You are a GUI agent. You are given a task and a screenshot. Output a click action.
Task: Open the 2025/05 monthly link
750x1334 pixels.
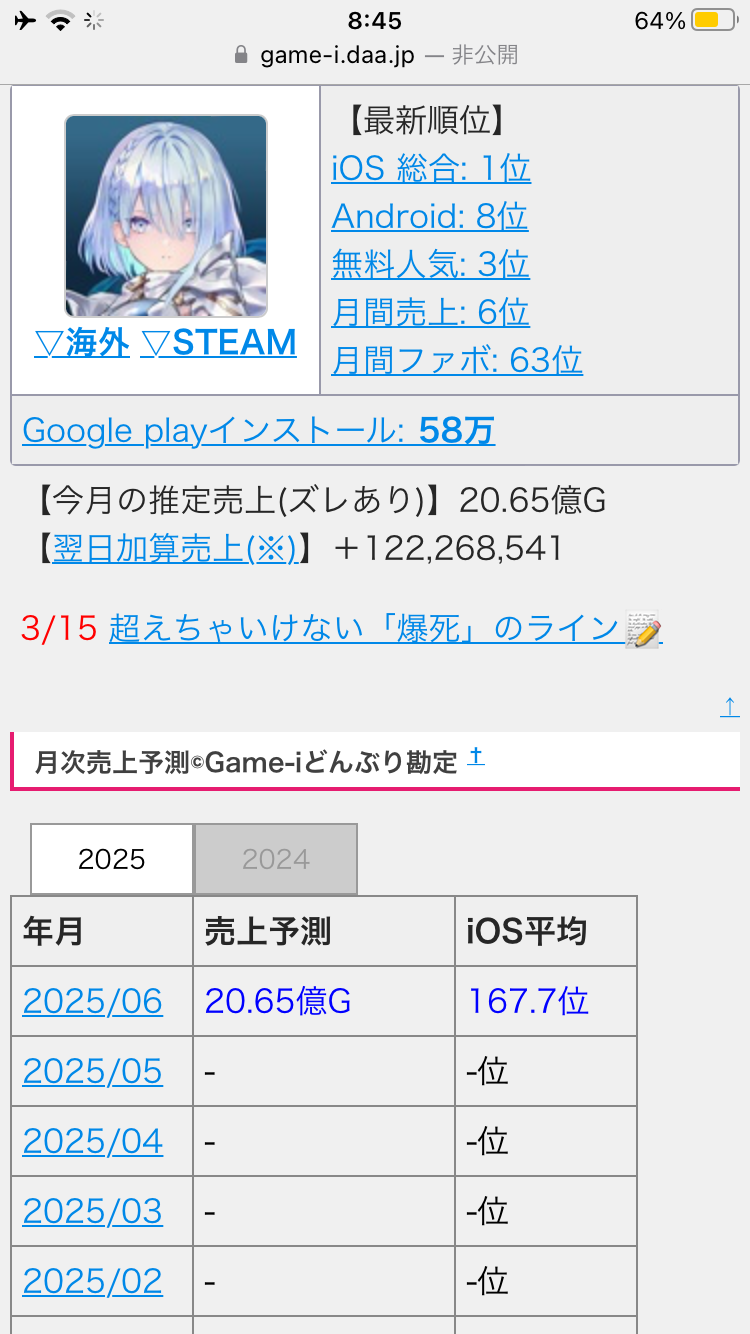pos(93,1071)
